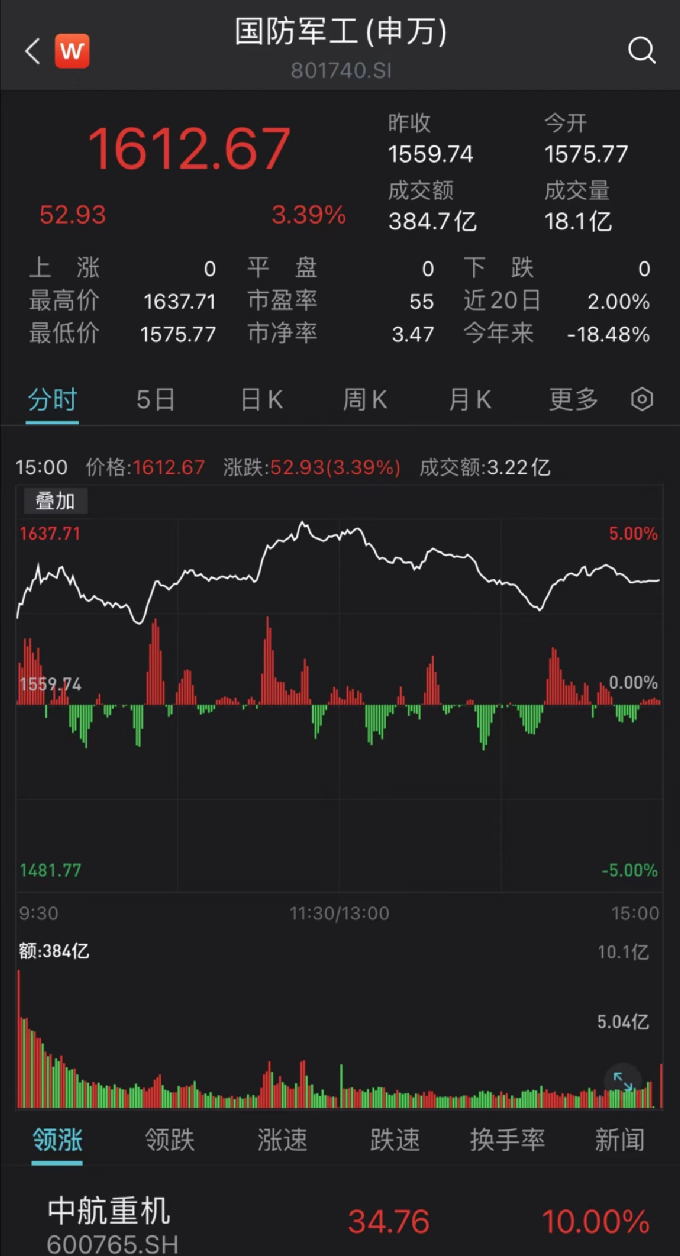This screenshot has width=680, height=1256.
Task: Go back using the top-left arrow
Action: pyautogui.click(x=32, y=52)
